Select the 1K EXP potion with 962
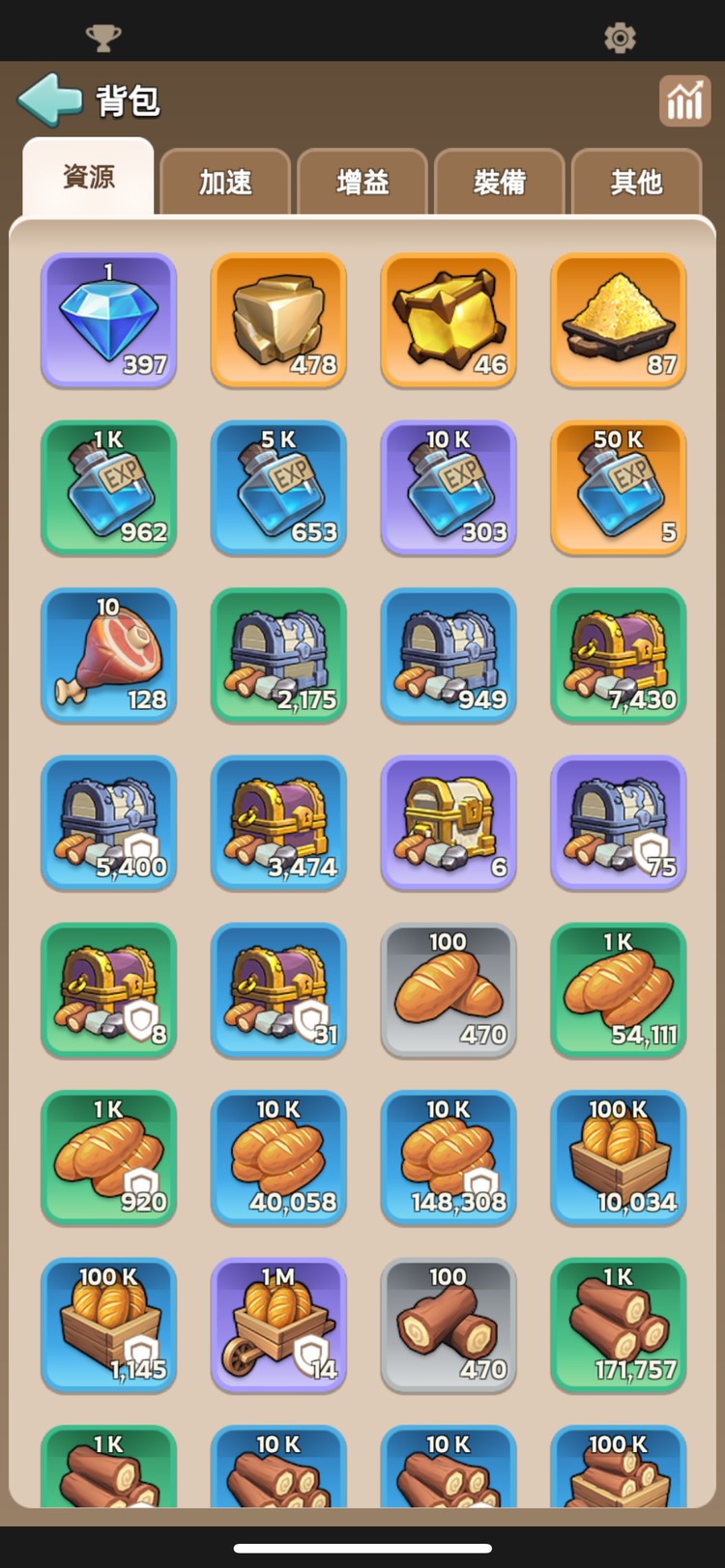The image size is (725, 1568). (x=108, y=487)
